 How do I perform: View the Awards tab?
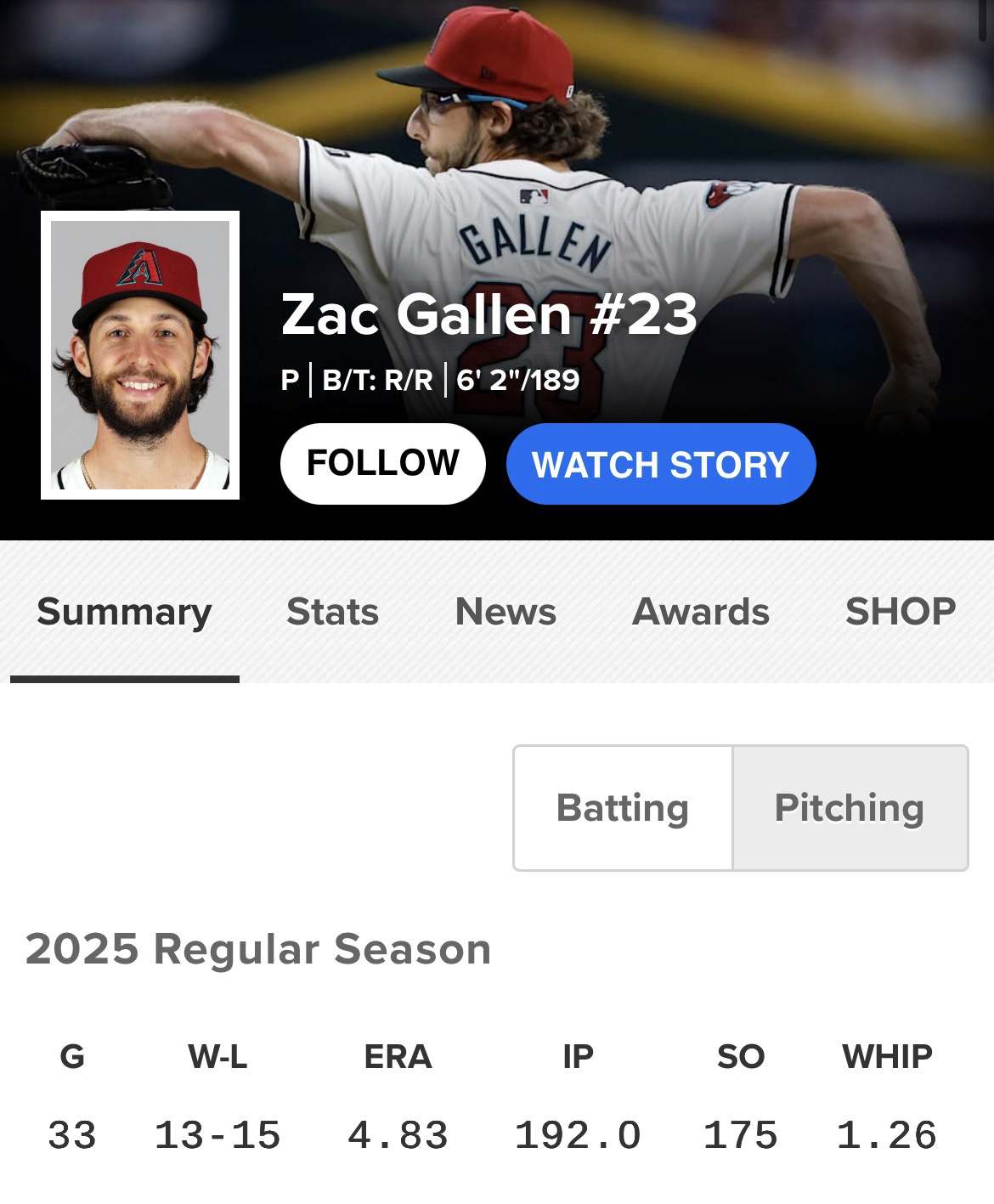(701, 612)
